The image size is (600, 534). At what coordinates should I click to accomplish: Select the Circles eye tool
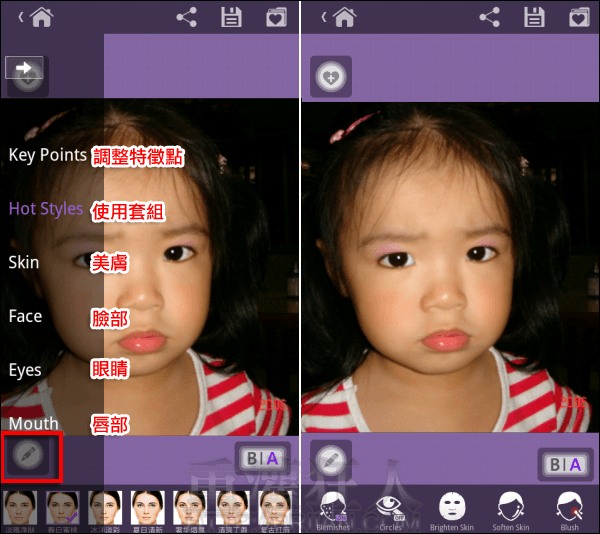[x=390, y=508]
